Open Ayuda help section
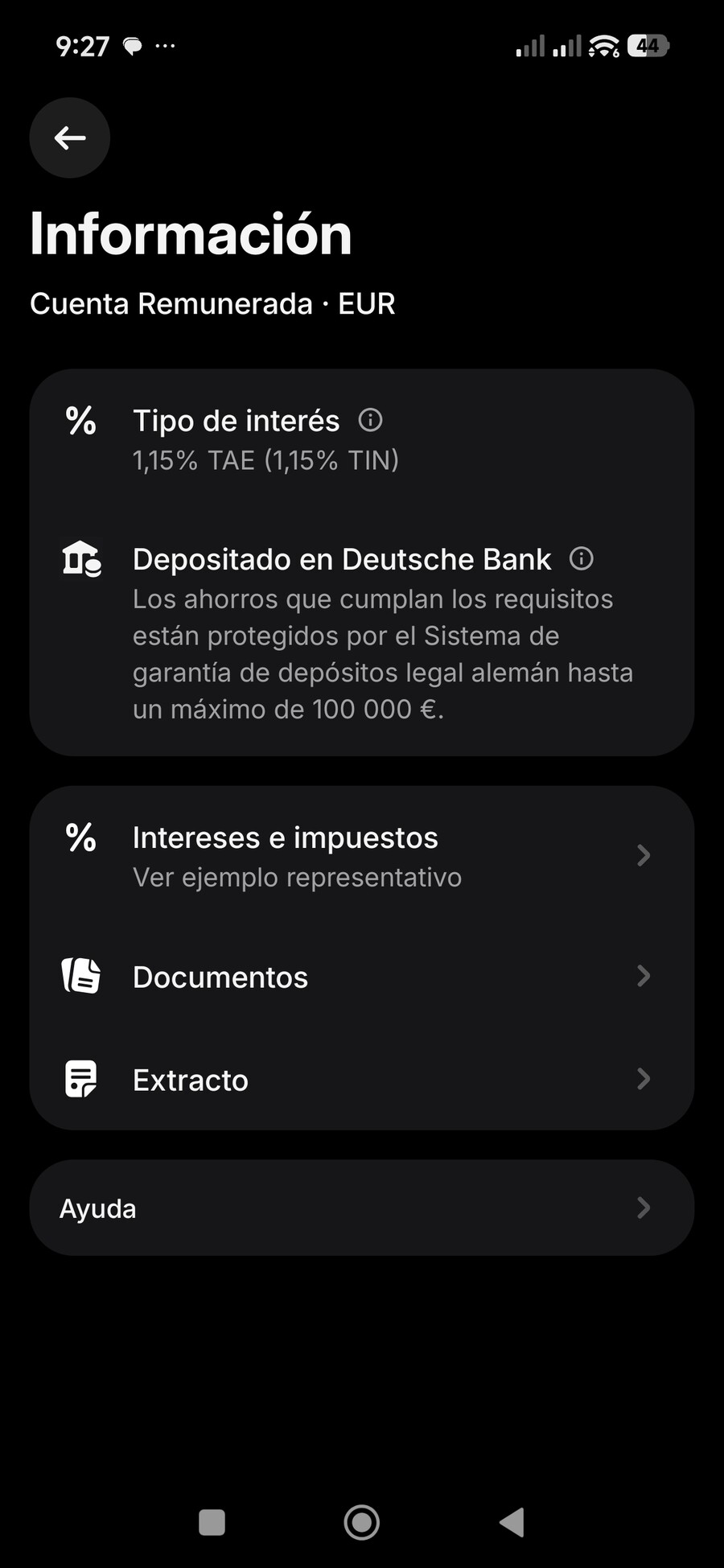 click(x=362, y=1208)
